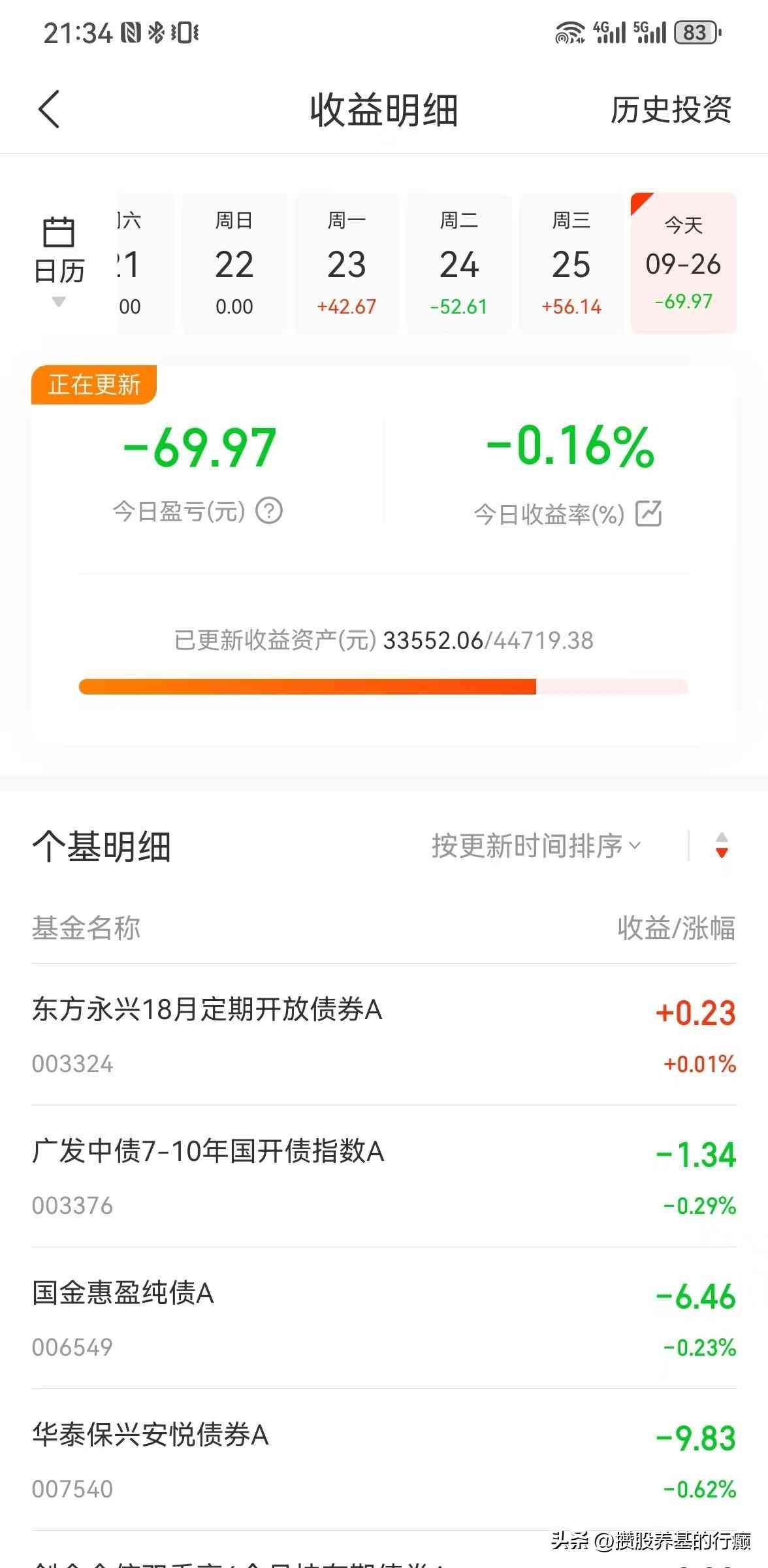Open 华泰保兴安悦债券A fund details
Viewport: 768px width, 1568px height.
coord(383,1460)
